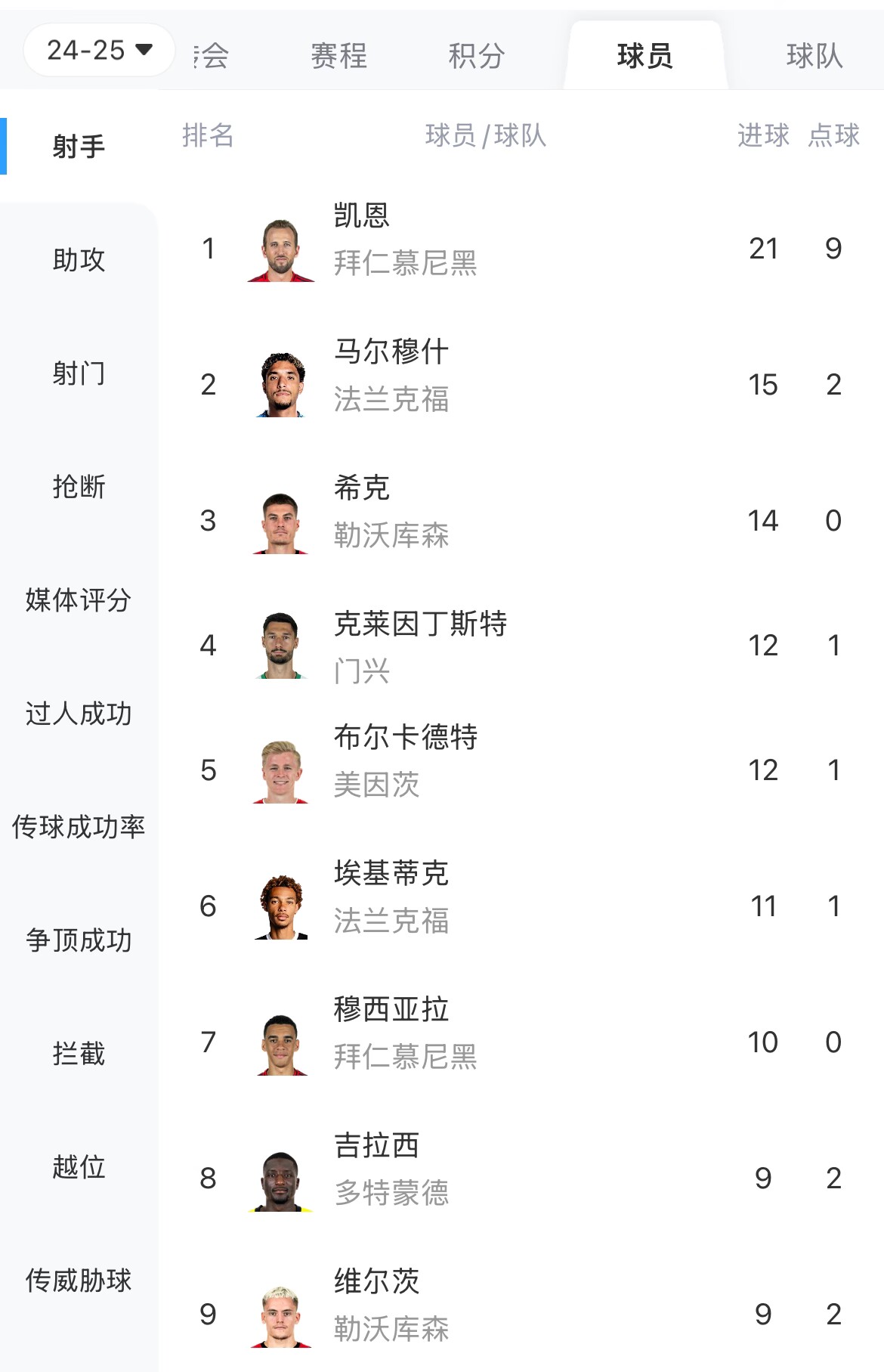Open 凯恩's player profile
The image size is (884, 1372).
click(363, 217)
